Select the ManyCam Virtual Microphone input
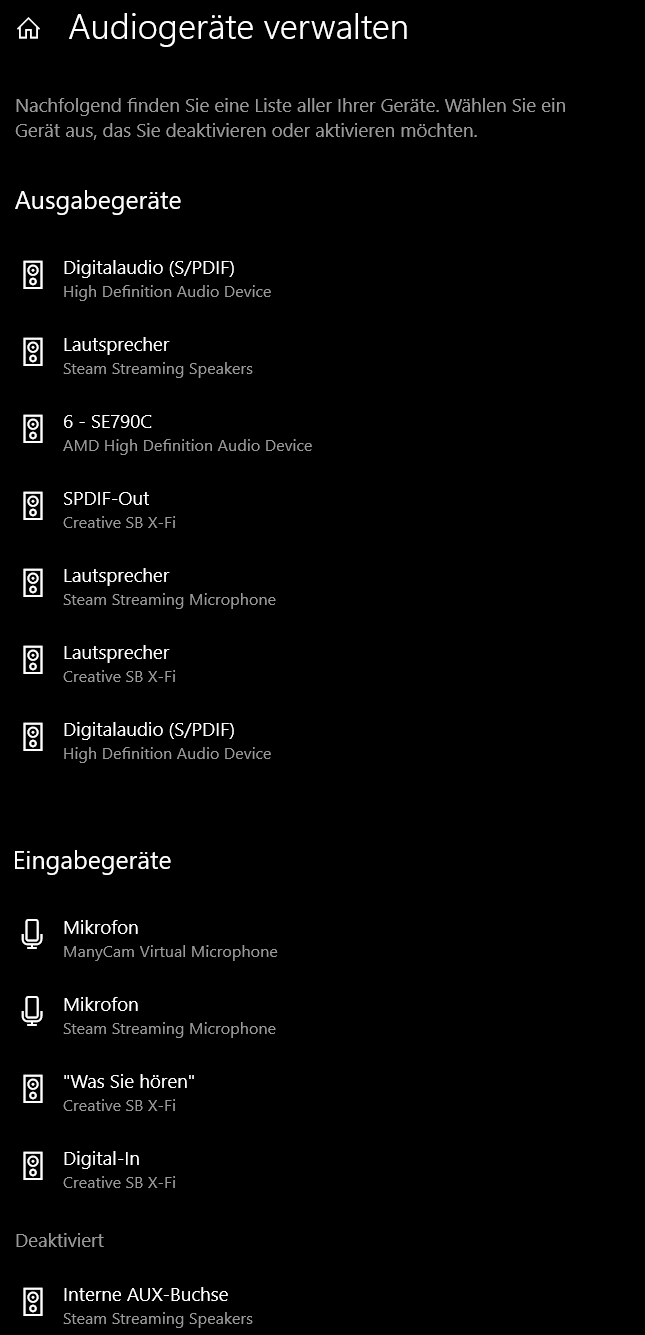This screenshot has width=645, height=1335. (170, 939)
